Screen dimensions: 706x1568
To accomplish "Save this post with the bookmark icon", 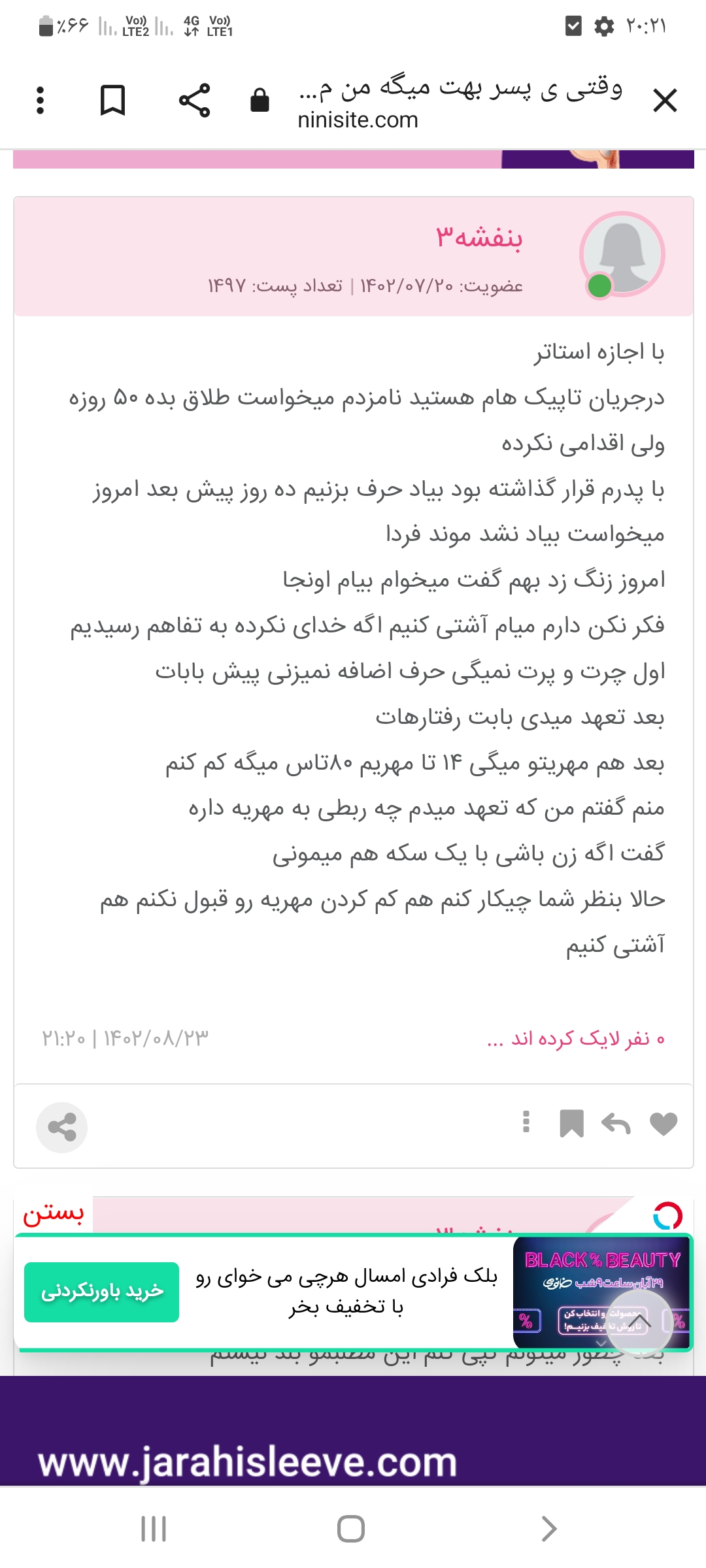I will pos(571,1124).
